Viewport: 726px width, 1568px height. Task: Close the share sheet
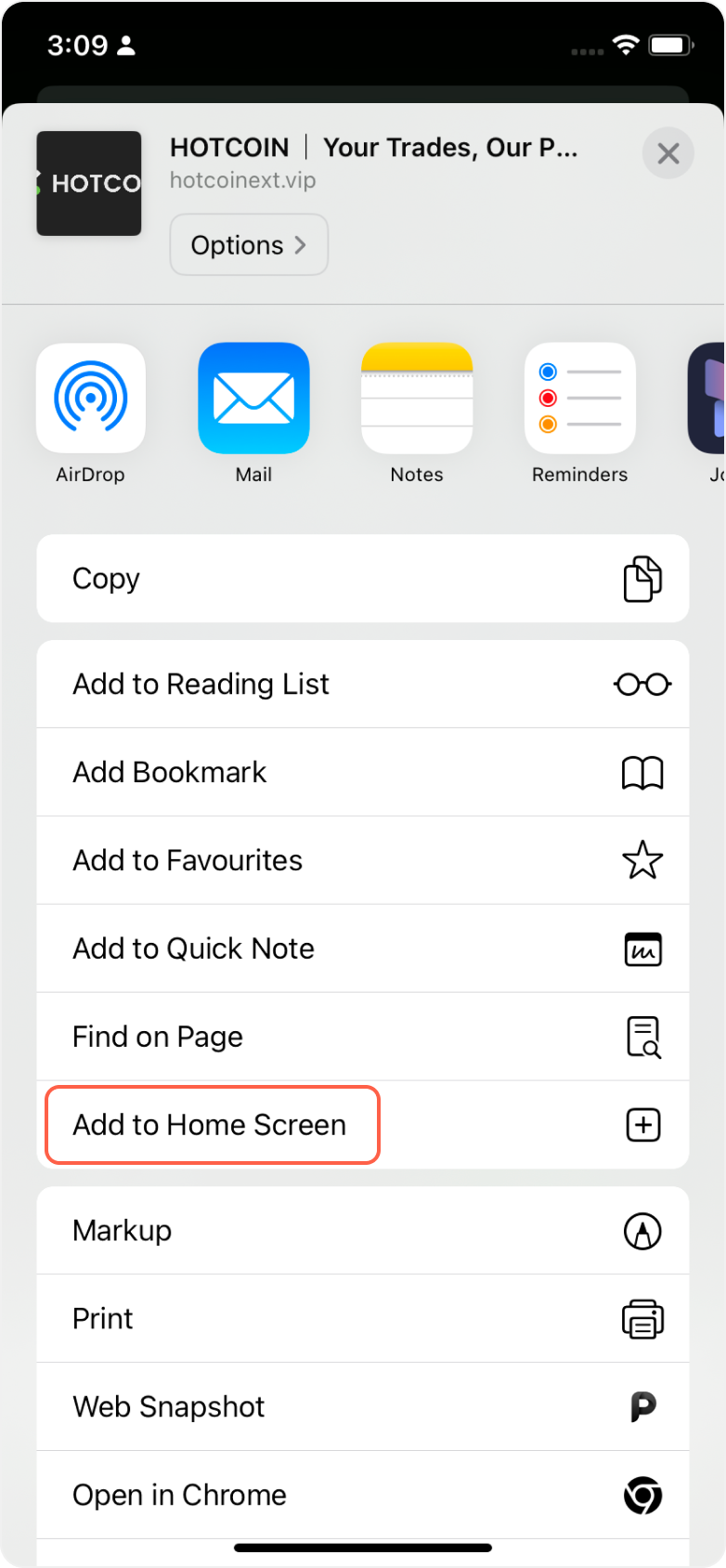coord(668,154)
